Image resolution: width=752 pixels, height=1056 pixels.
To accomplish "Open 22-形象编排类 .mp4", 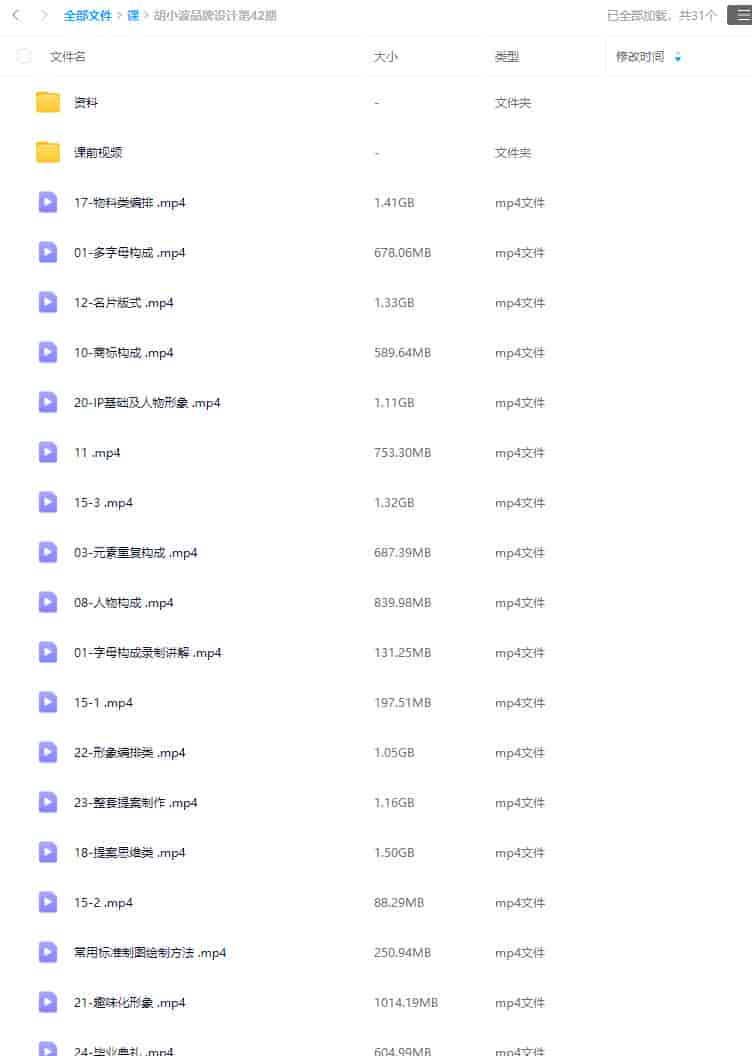I will click(x=129, y=752).
